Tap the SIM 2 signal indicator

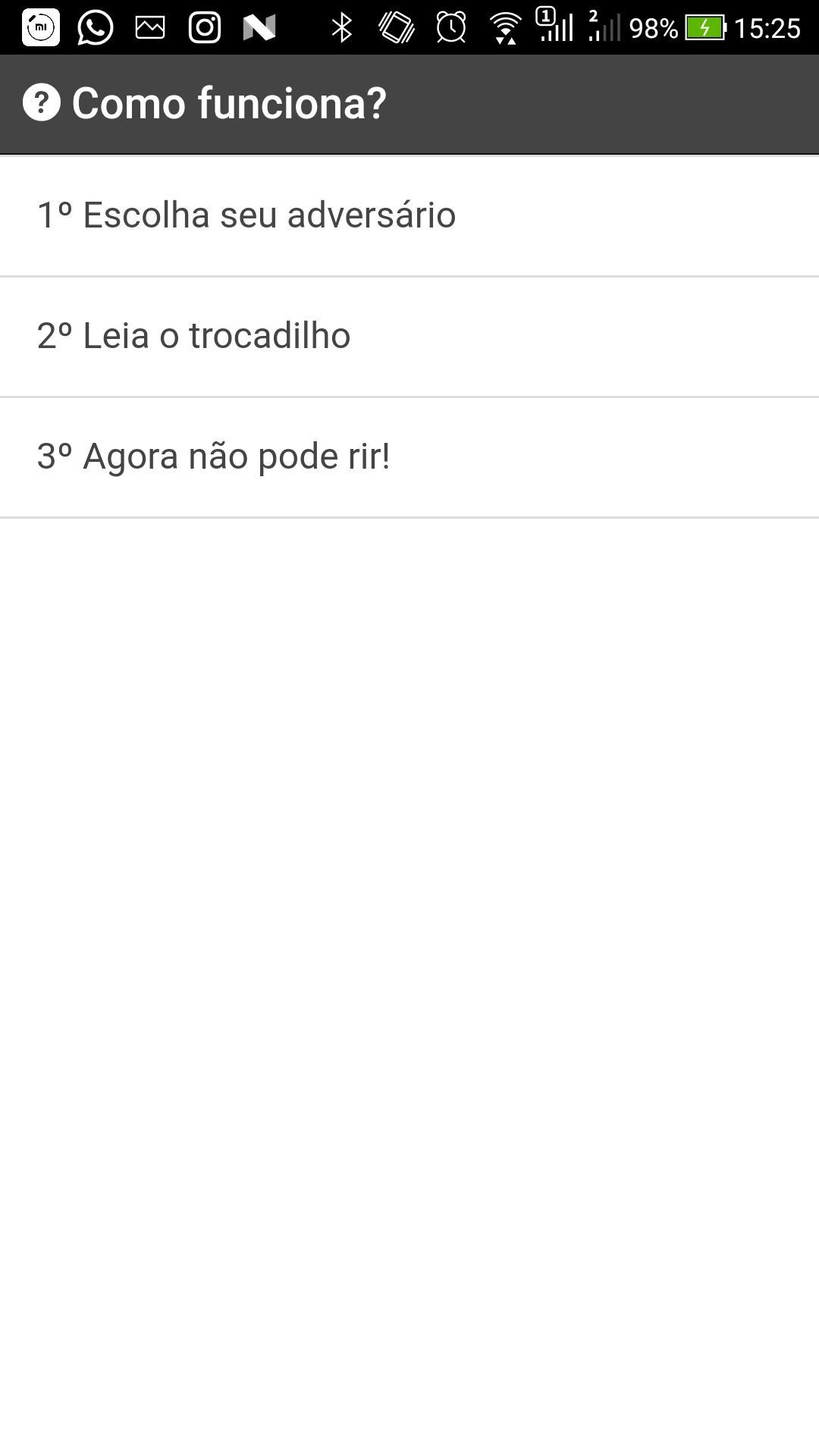point(603,29)
